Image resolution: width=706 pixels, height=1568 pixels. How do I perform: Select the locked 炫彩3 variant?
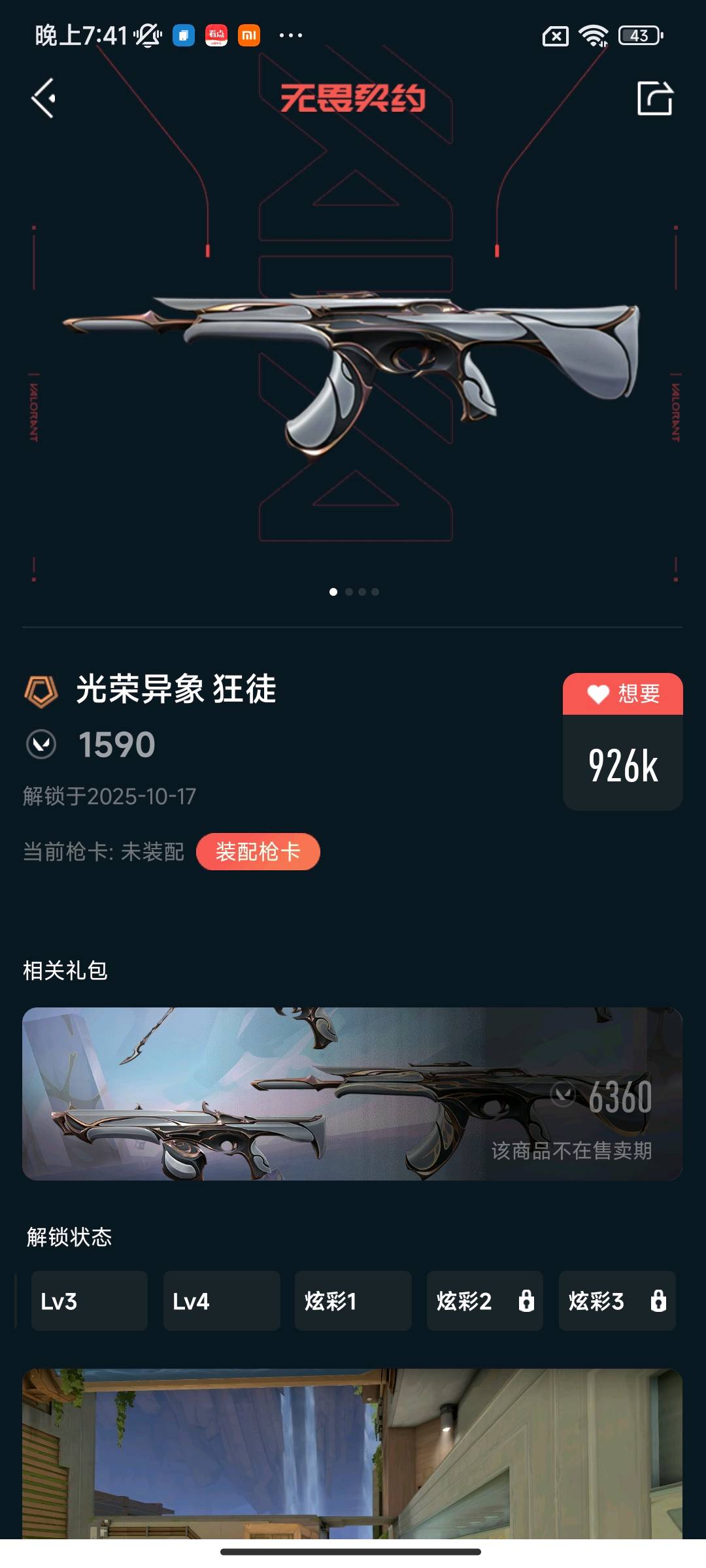(617, 1301)
